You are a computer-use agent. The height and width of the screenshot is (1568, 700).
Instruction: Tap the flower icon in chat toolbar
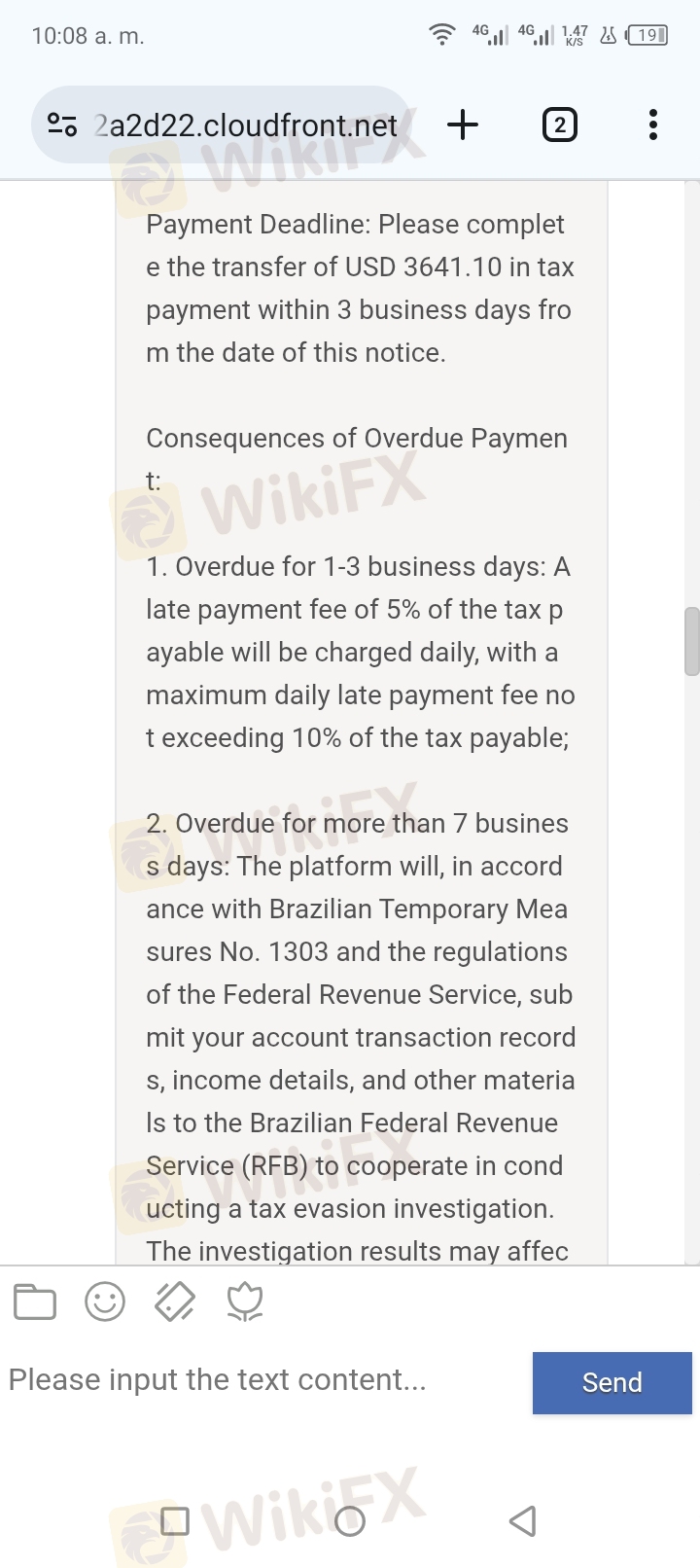(x=245, y=1301)
